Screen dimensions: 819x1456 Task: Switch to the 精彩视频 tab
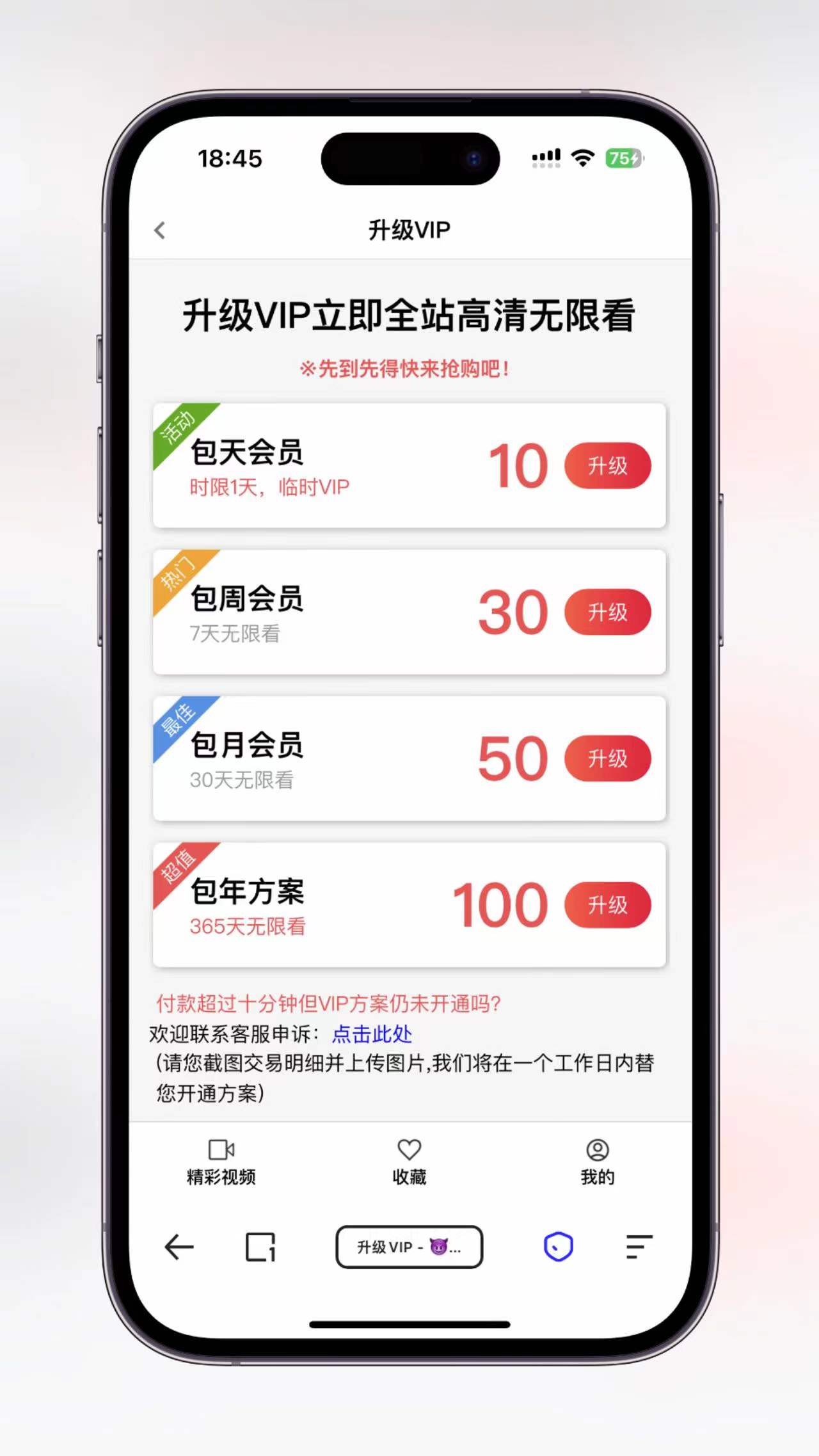click(221, 1162)
